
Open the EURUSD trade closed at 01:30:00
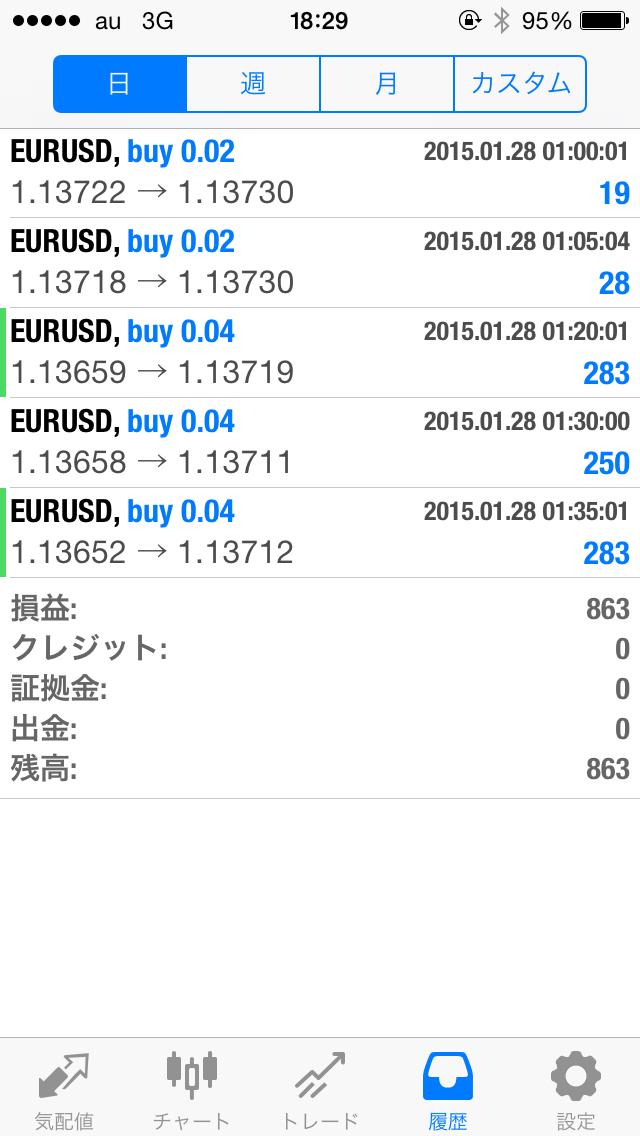pyautogui.click(x=320, y=443)
